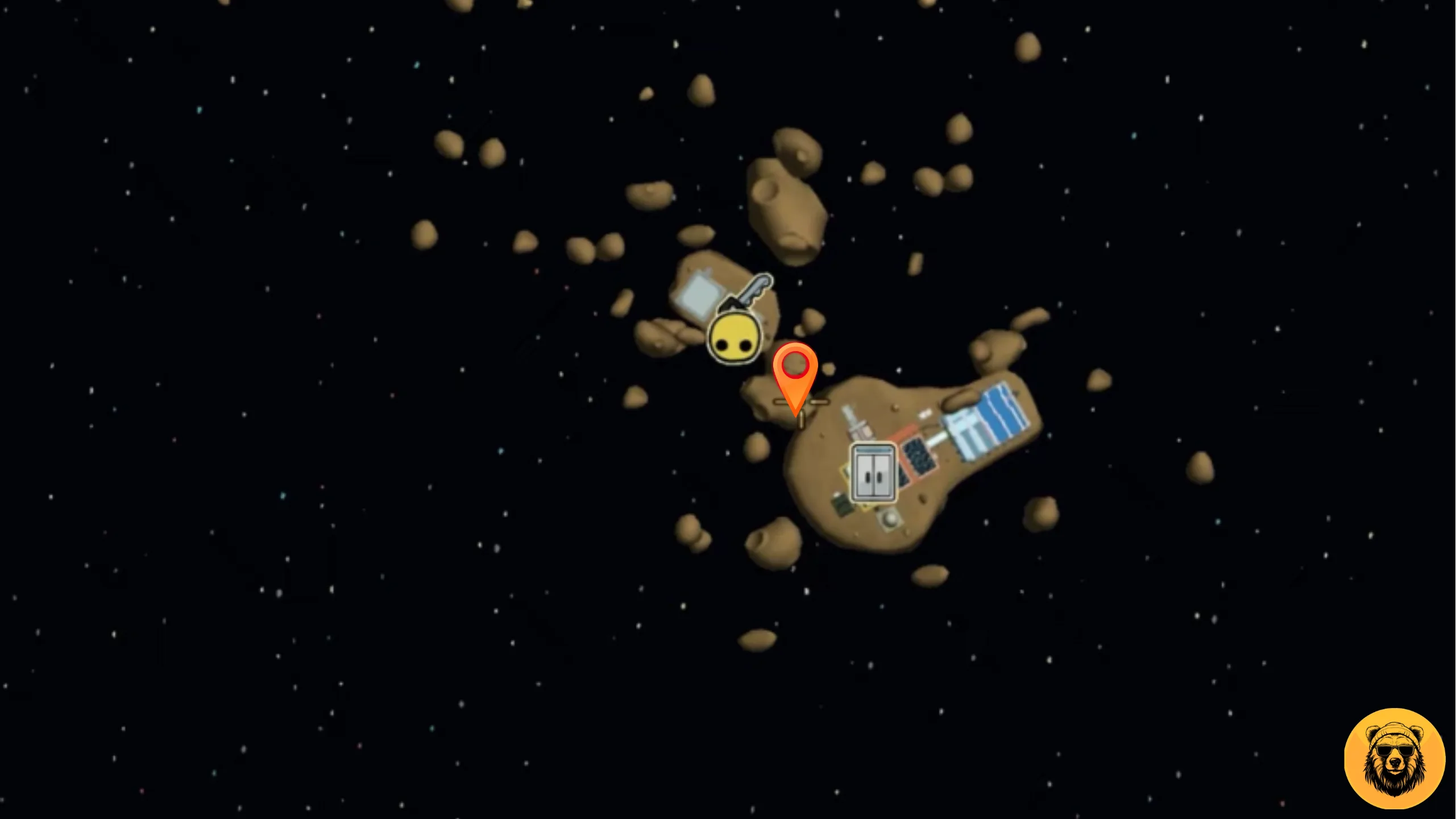Tap the orange location pin
The image size is (1456, 819).
(x=795, y=371)
